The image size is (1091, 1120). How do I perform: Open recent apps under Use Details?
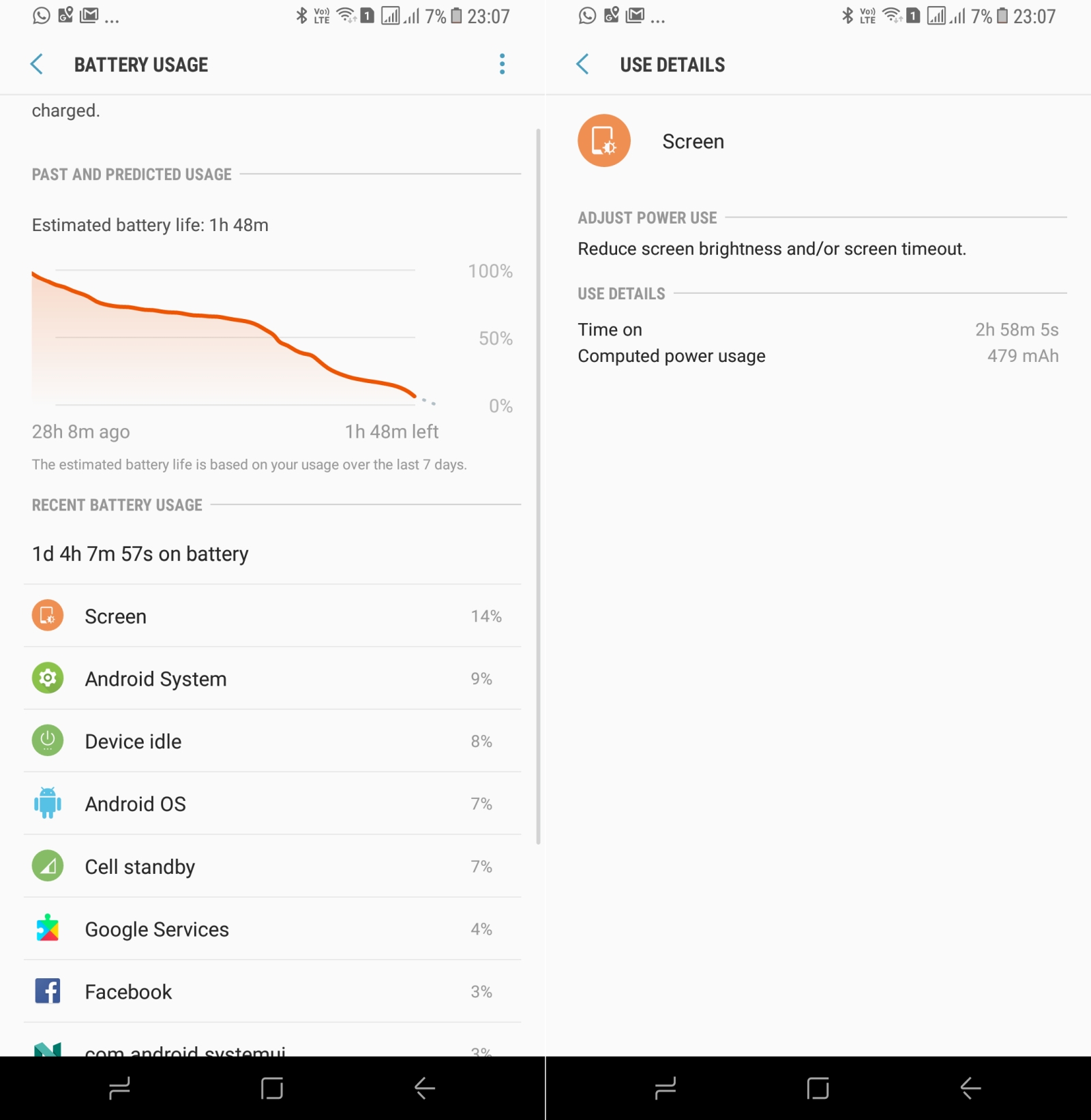666,1089
